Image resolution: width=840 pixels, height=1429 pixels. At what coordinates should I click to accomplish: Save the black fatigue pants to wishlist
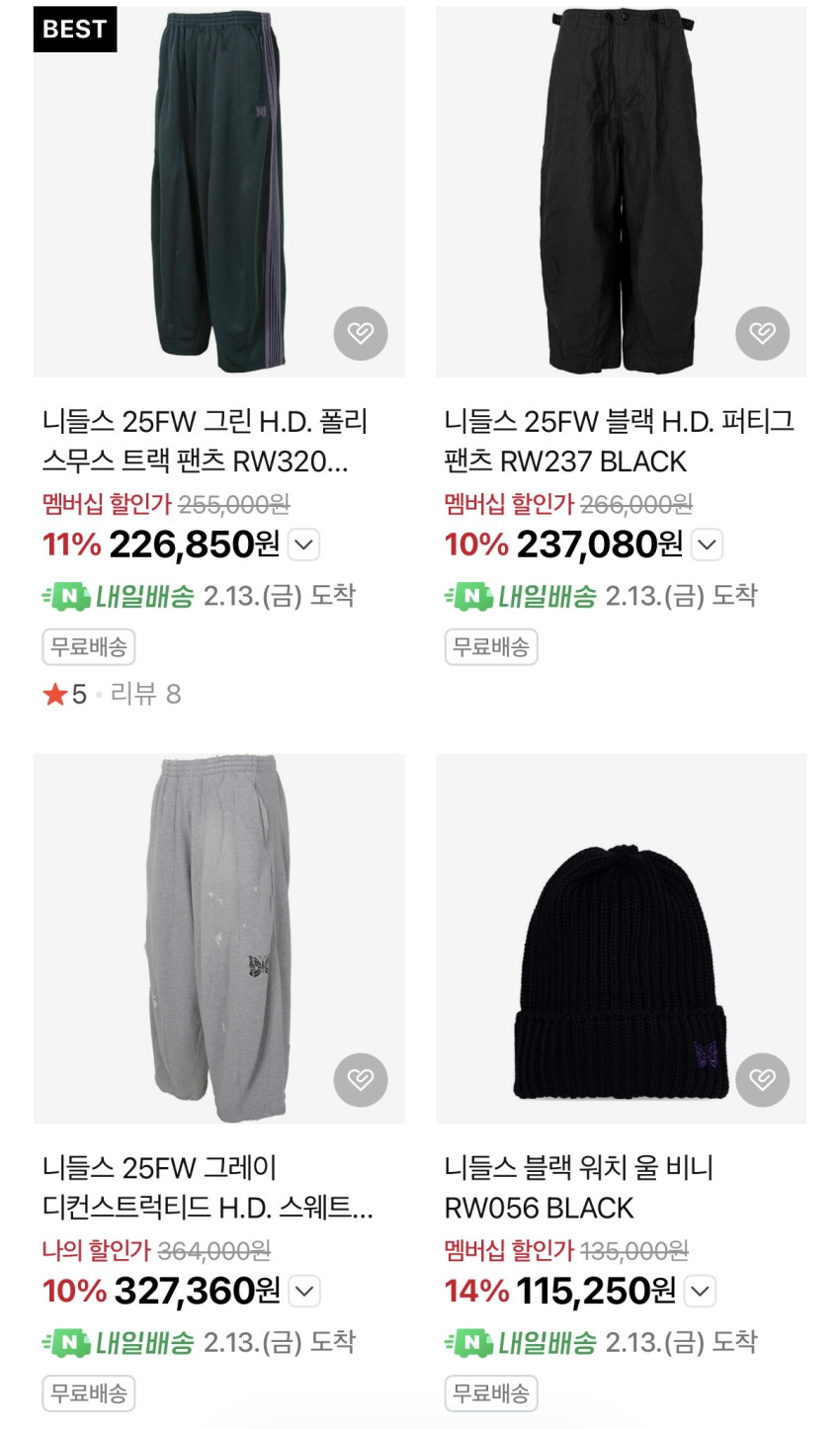[762, 333]
